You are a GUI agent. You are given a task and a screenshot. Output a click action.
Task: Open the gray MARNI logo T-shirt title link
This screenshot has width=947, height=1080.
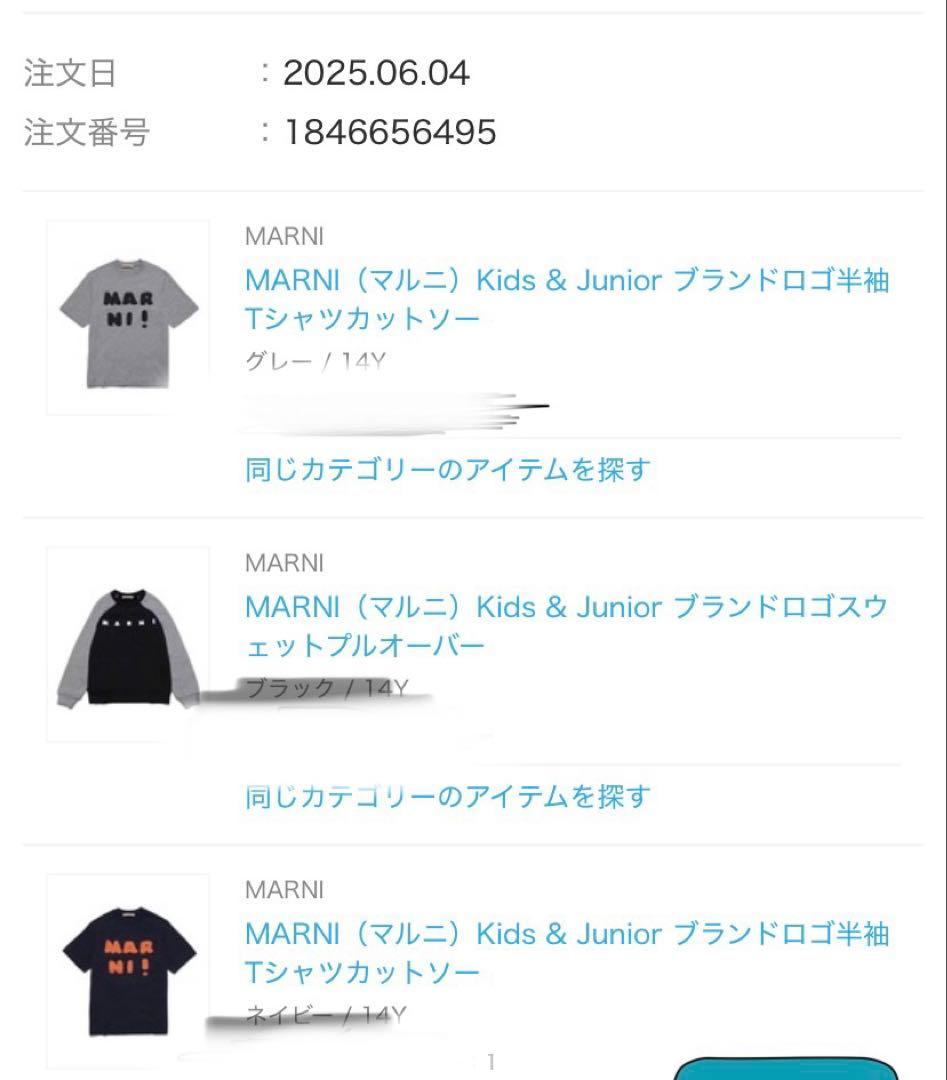coord(566,299)
